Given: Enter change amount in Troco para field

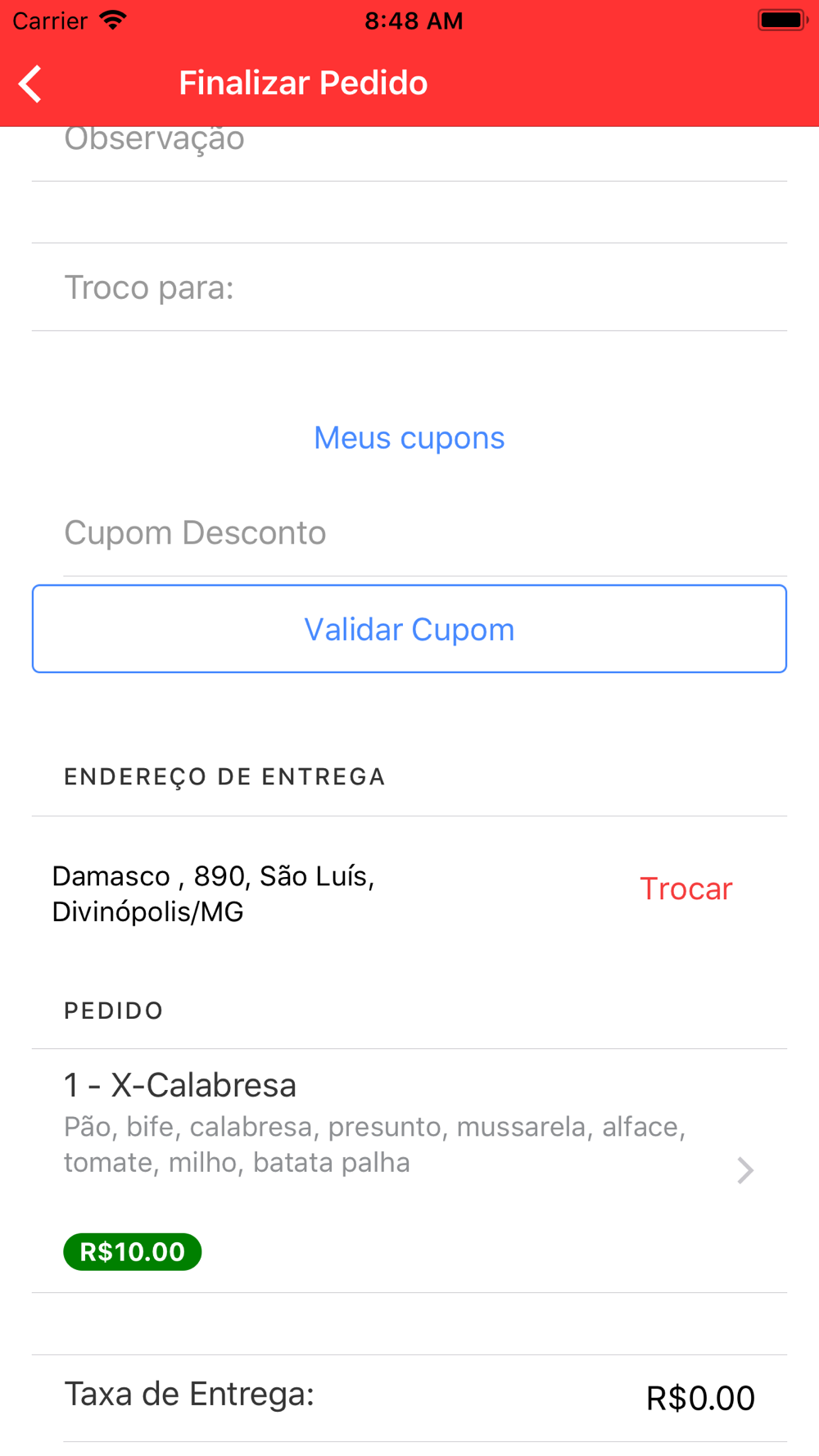Looking at the screenshot, I should (x=409, y=287).
